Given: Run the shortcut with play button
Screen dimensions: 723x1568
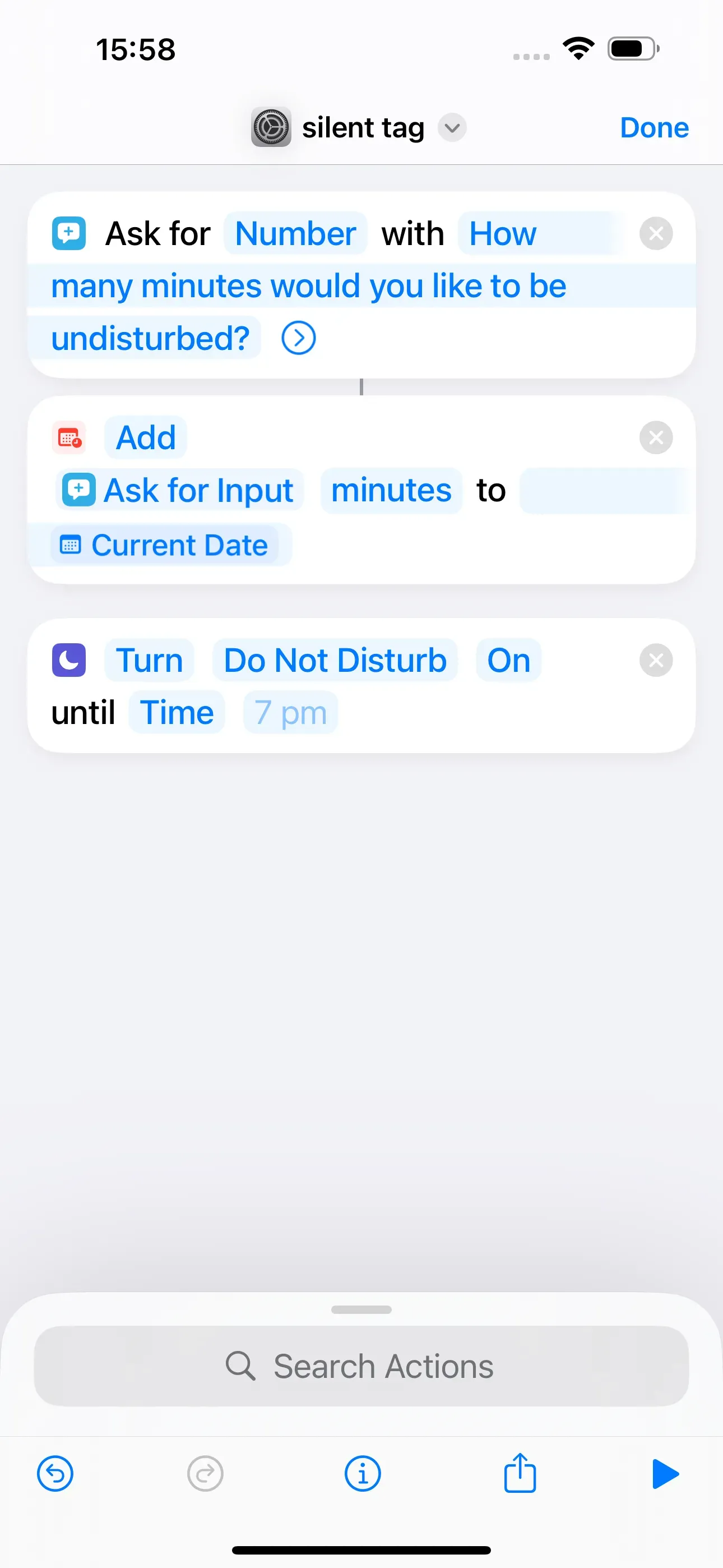Looking at the screenshot, I should click(x=665, y=1474).
